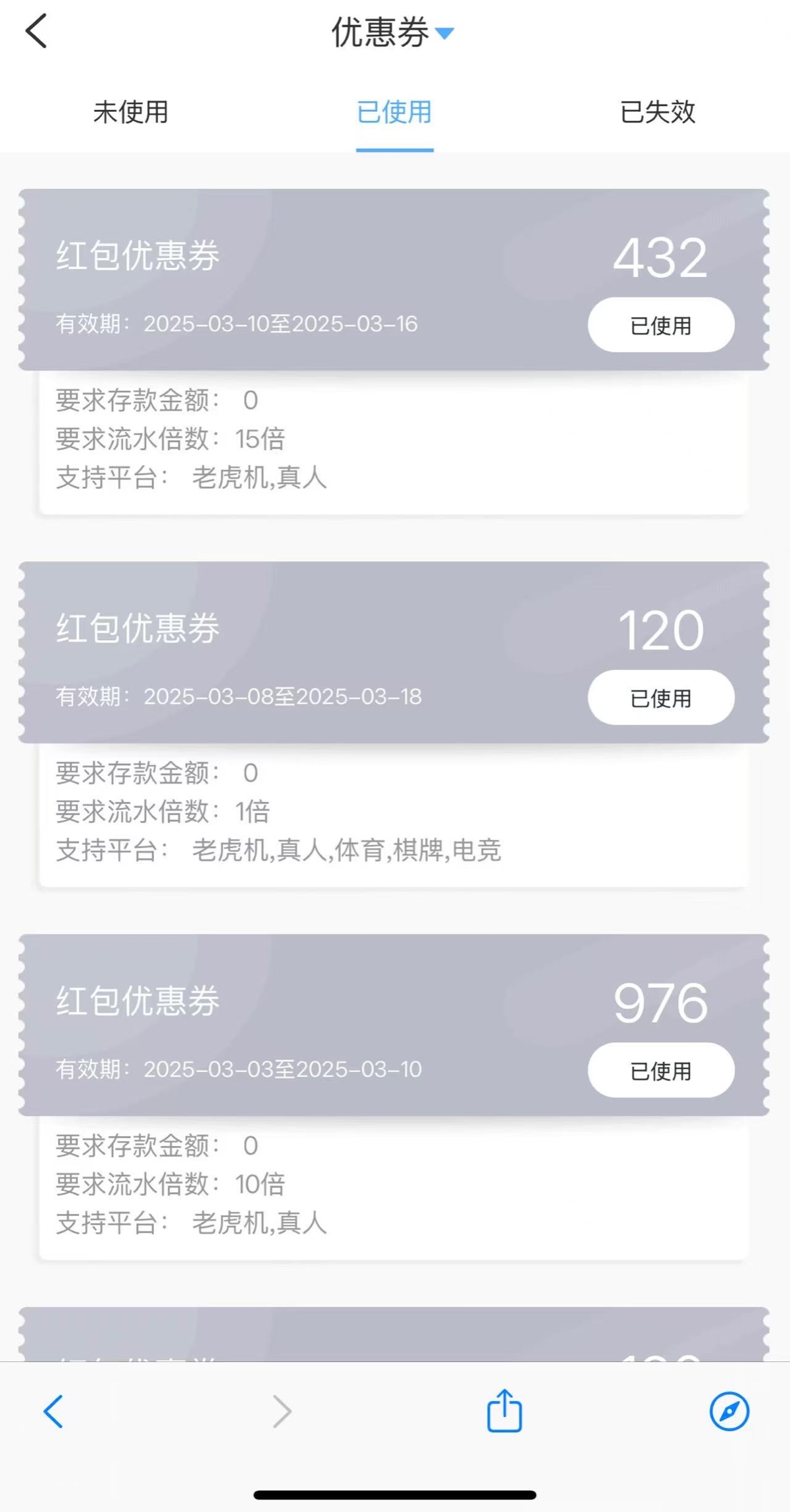This screenshot has width=790, height=1512.
Task: Select the 已使用 tab
Action: point(394,112)
